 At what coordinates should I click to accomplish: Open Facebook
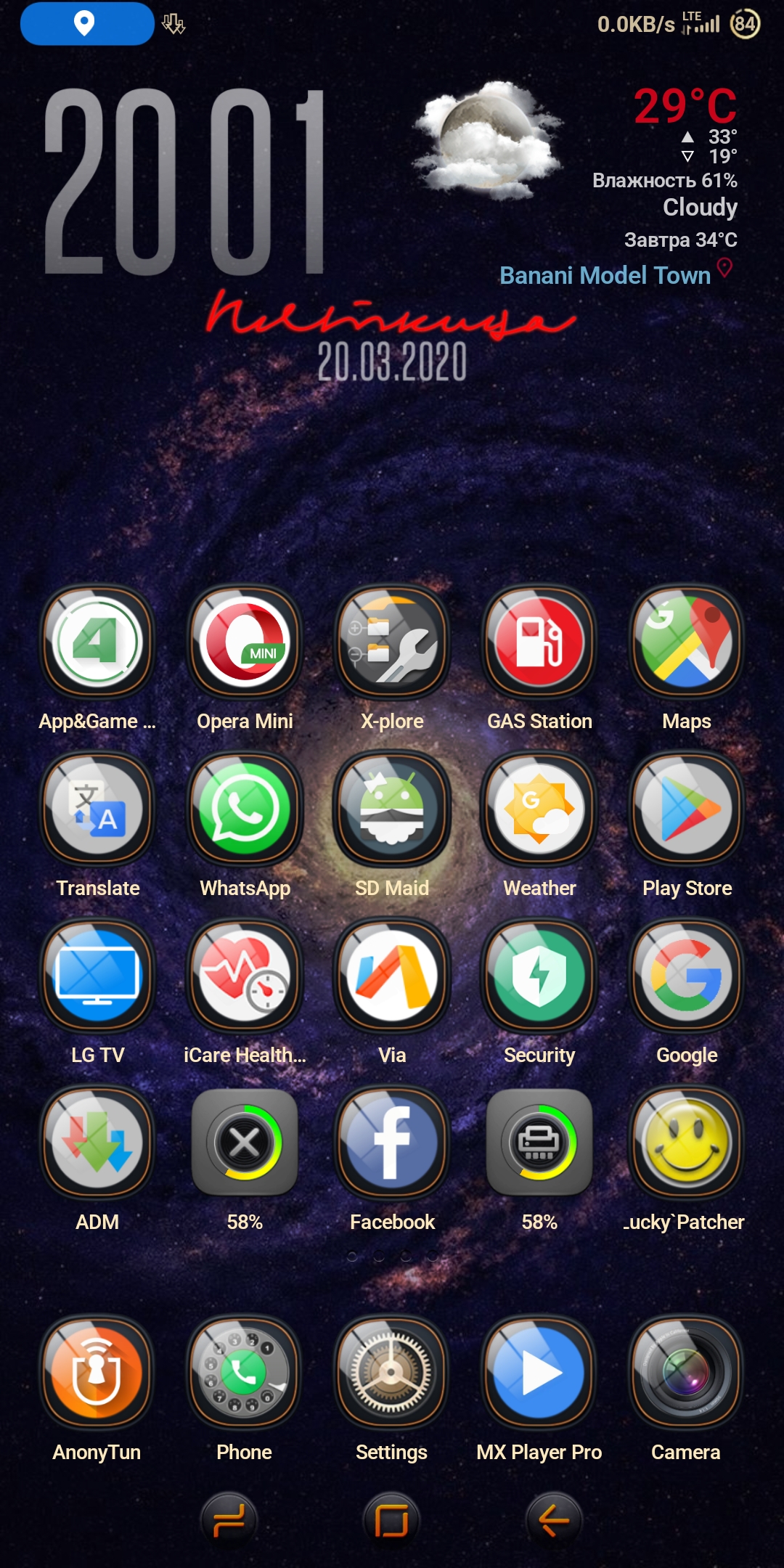392,1143
